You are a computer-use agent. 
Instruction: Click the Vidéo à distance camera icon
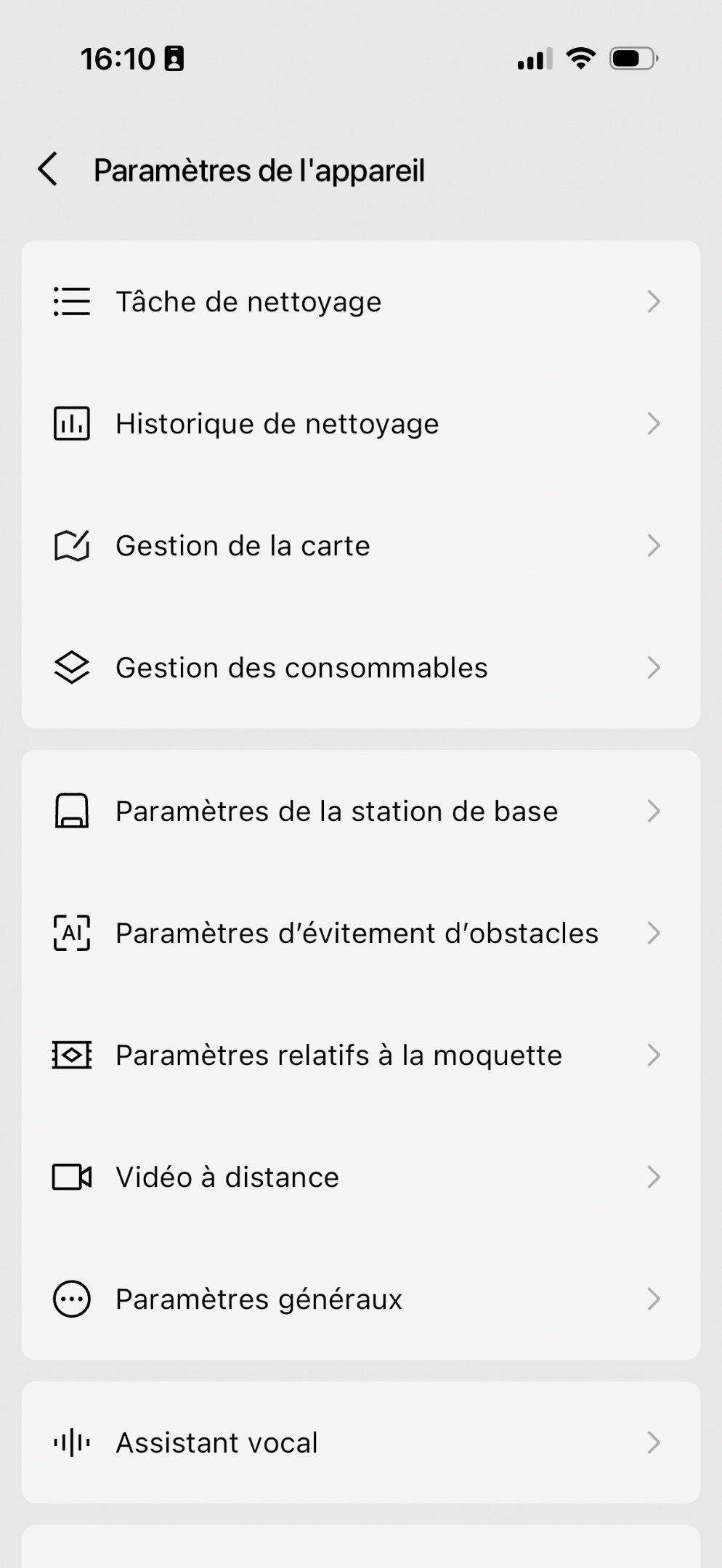pos(71,1177)
